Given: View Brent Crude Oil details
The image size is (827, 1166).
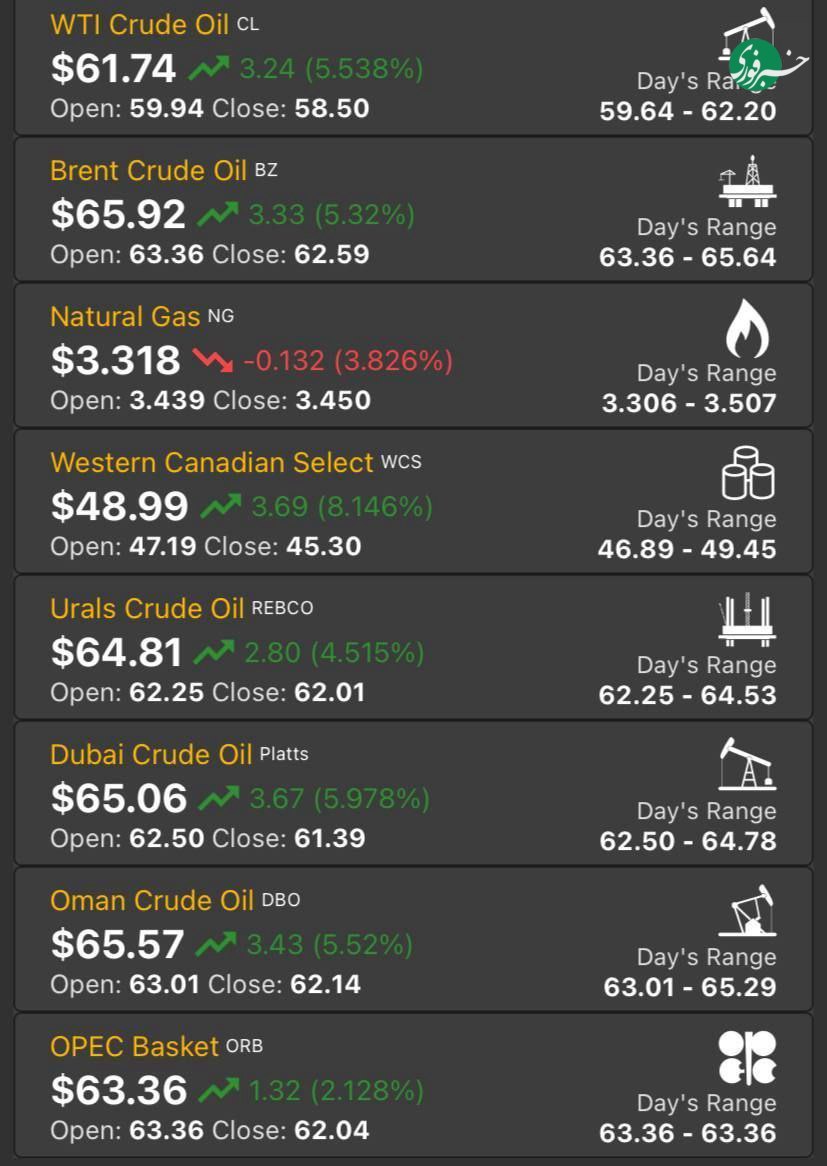Looking at the screenshot, I should (x=413, y=211).
